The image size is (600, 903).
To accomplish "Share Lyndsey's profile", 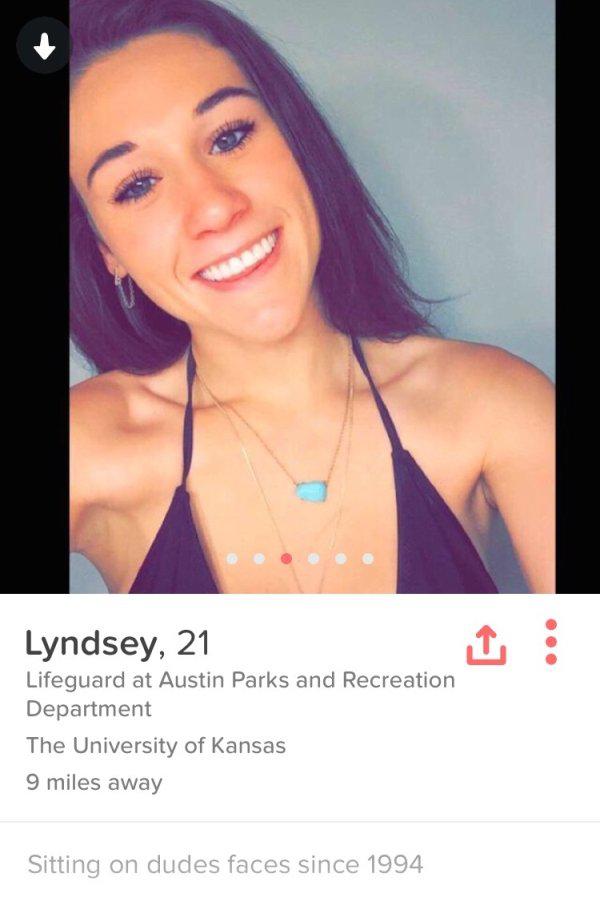I will click(x=482, y=644).
